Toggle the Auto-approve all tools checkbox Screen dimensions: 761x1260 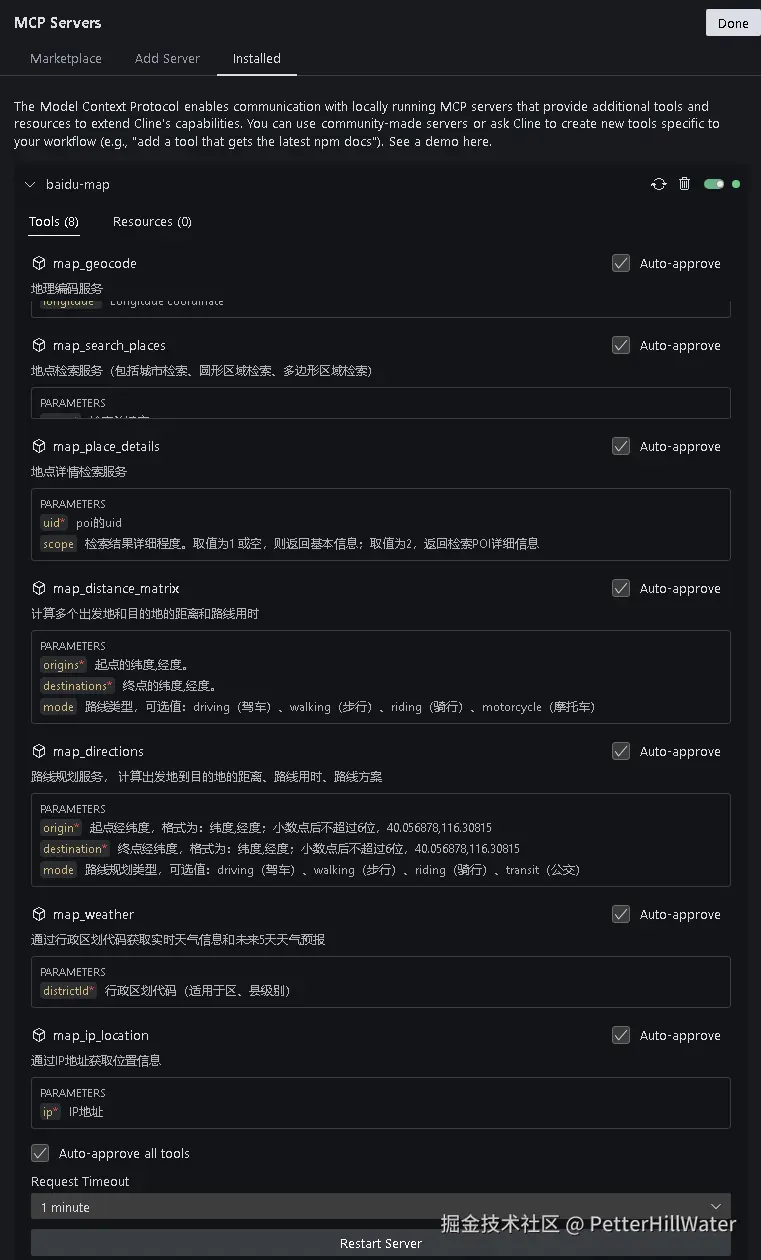[x=39, y=1153]
